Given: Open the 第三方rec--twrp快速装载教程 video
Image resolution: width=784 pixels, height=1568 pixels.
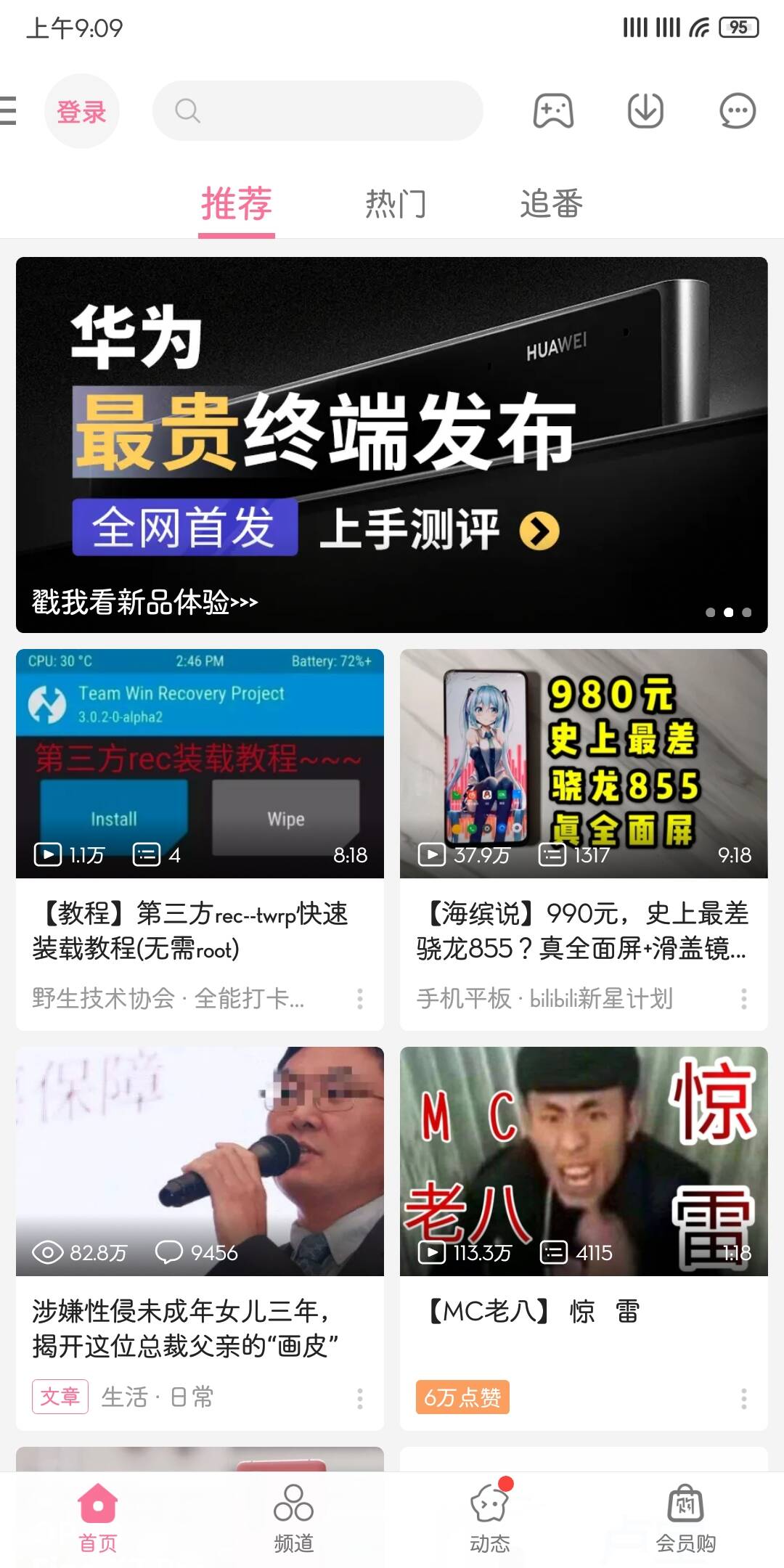Looking at the screenshot, I should 200,799.
